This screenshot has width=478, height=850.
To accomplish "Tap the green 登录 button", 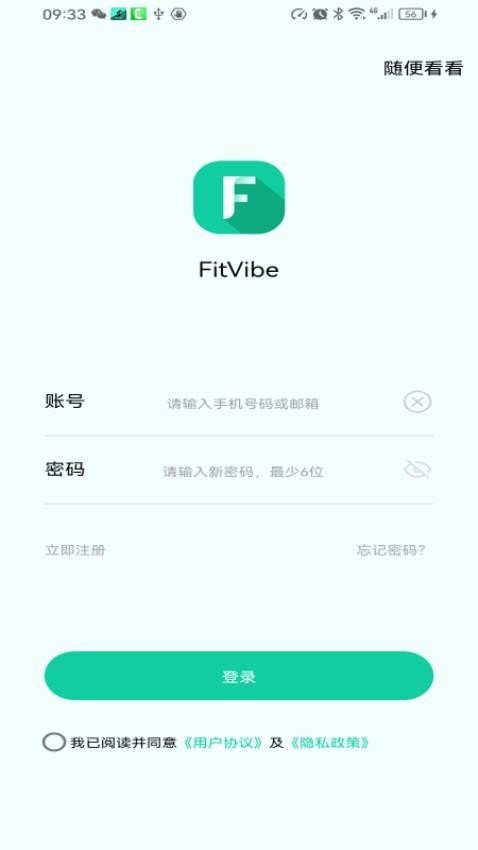I will tap(239, 675).
